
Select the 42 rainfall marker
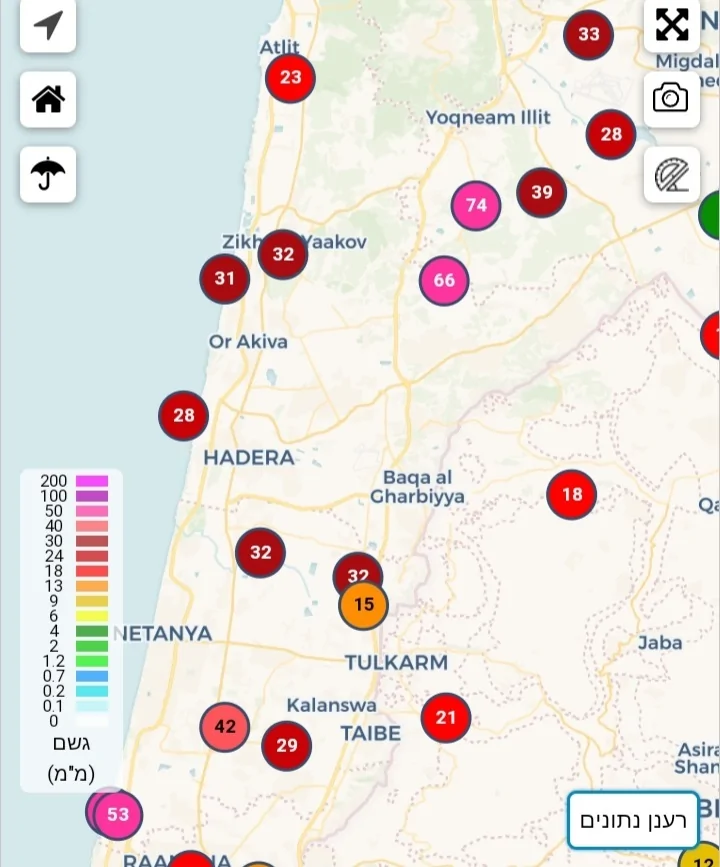coord(225,727)
